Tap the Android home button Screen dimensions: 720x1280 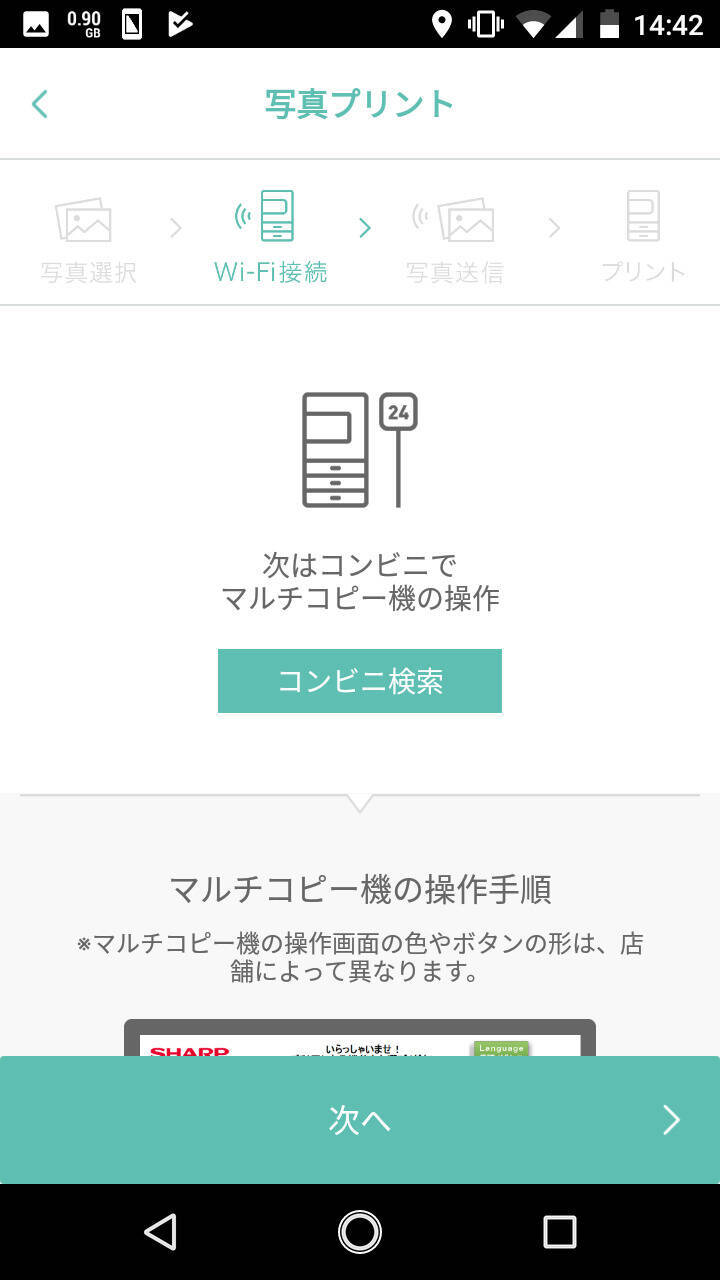(x=360, y=1232)
